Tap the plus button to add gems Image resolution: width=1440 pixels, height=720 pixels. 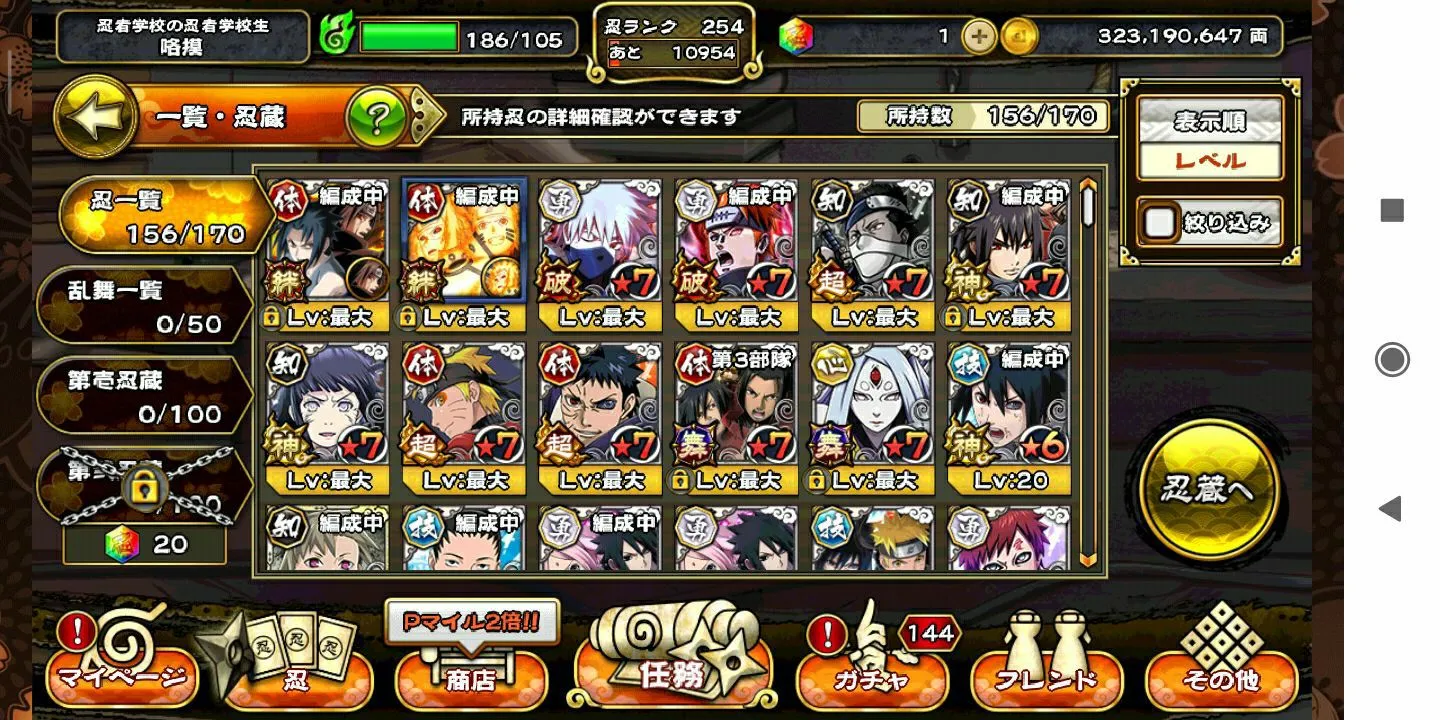tap(979, 37)
